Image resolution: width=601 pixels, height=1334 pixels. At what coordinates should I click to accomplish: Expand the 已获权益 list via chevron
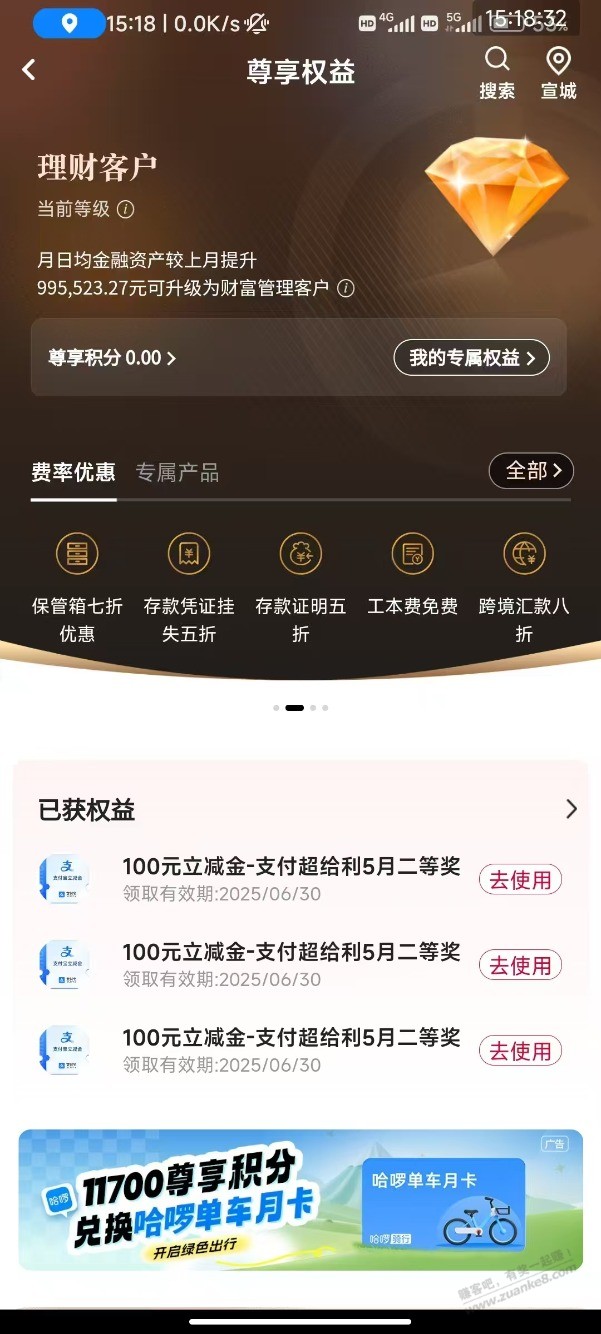click(x=571, y=809)
